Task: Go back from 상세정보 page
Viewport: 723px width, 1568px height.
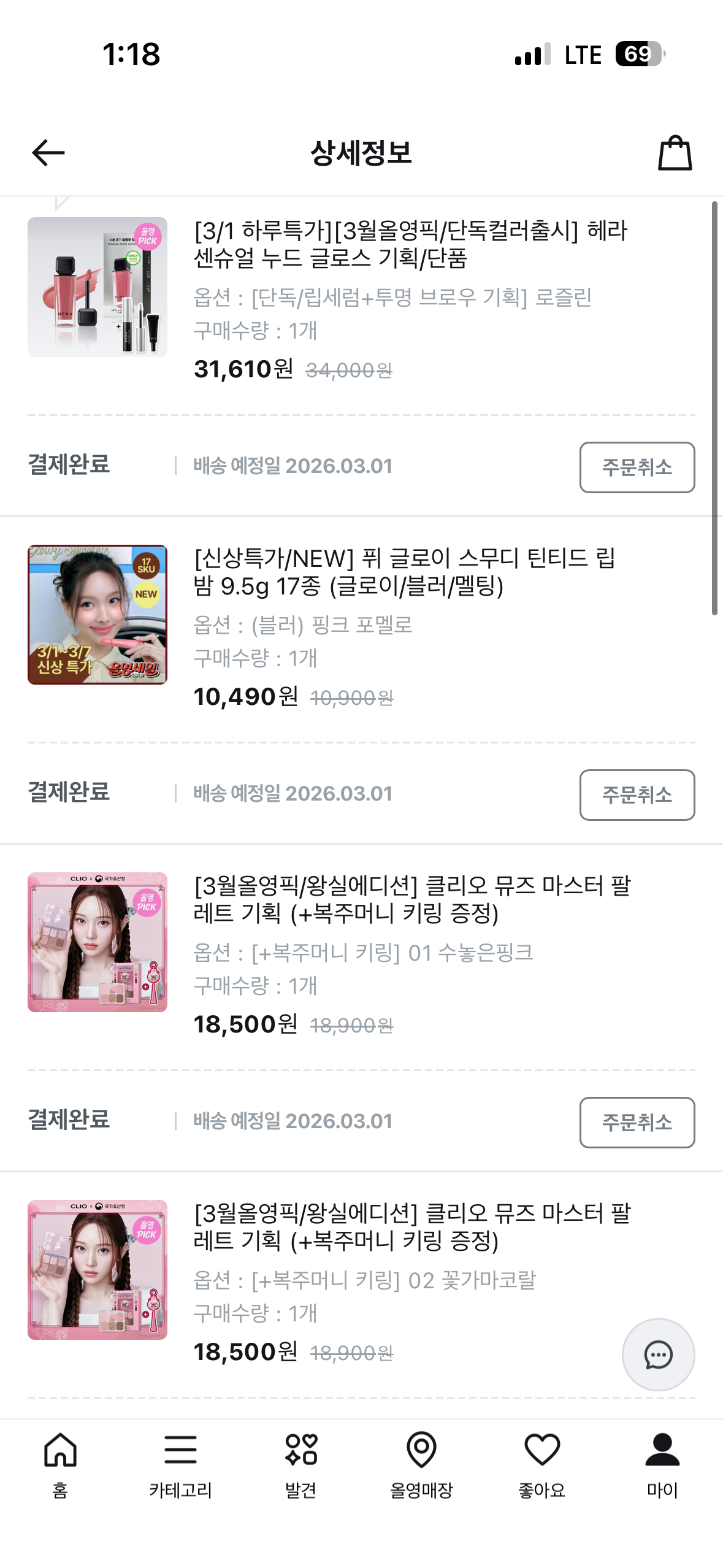Action: (48, 153)
